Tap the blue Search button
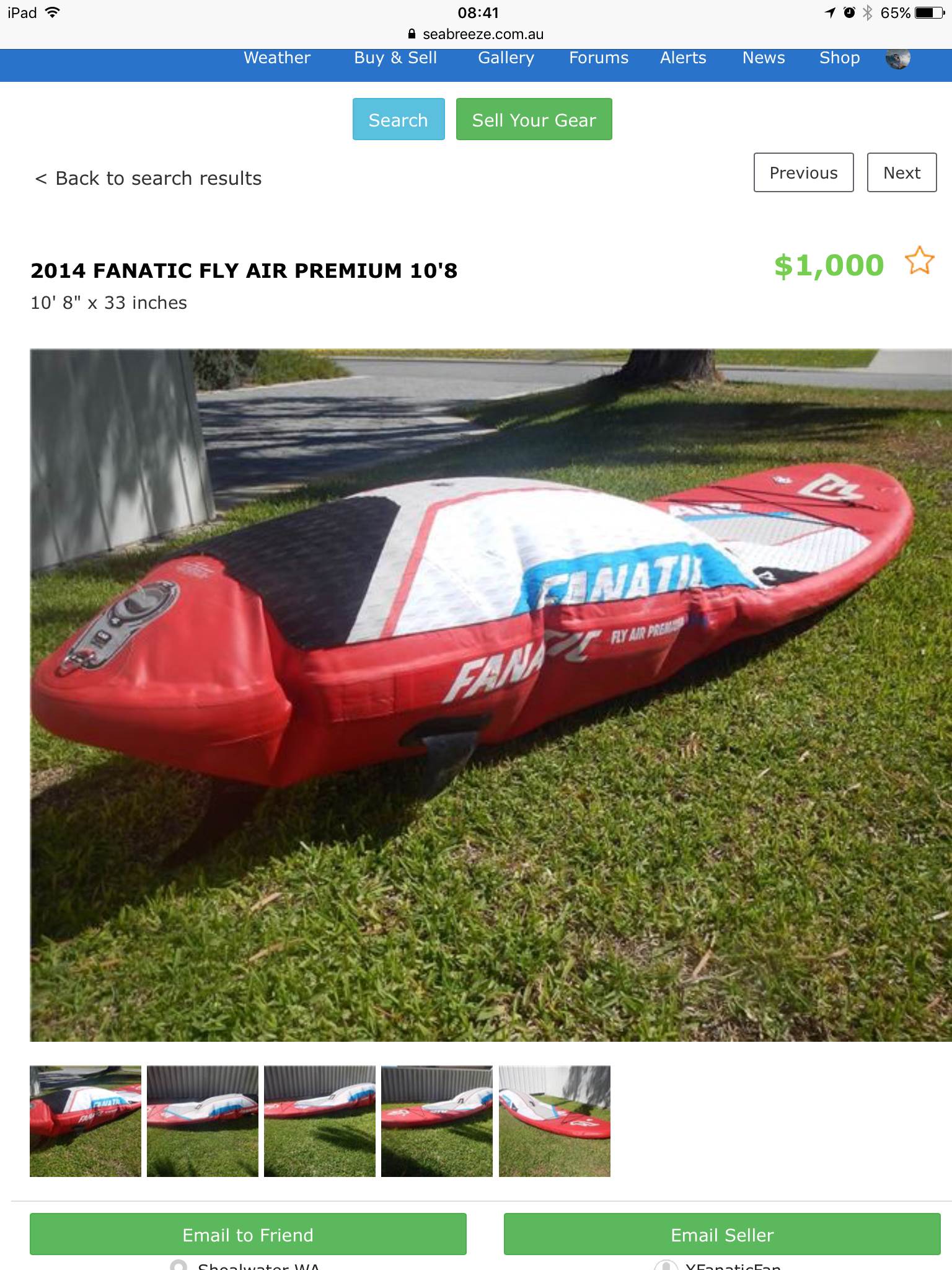The width and height of the screenshot is (952, 1270). pyautogui.click(x=399, y=119)
